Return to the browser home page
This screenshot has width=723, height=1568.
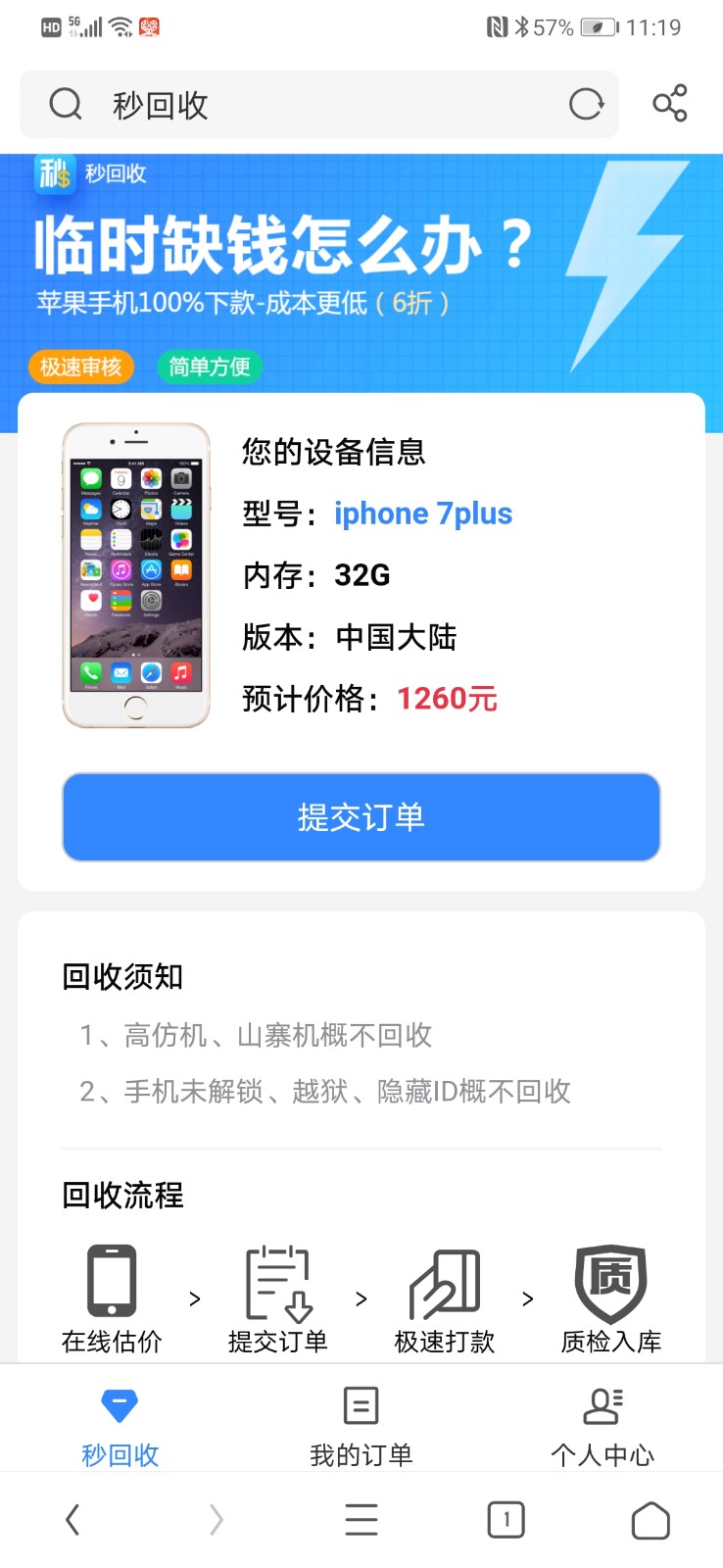pos(651,1520)
